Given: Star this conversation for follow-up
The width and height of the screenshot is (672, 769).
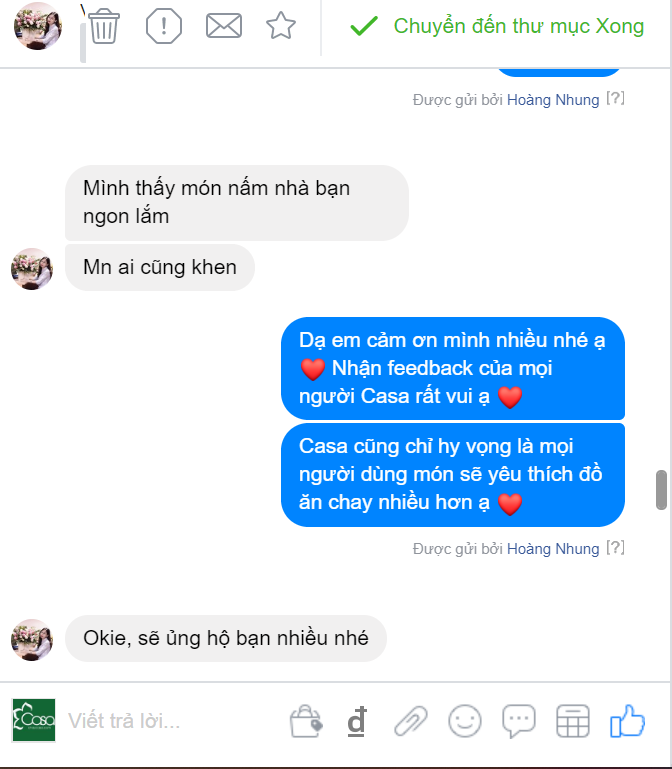Looking at the screenshot, I should click(x=281, y=25).
